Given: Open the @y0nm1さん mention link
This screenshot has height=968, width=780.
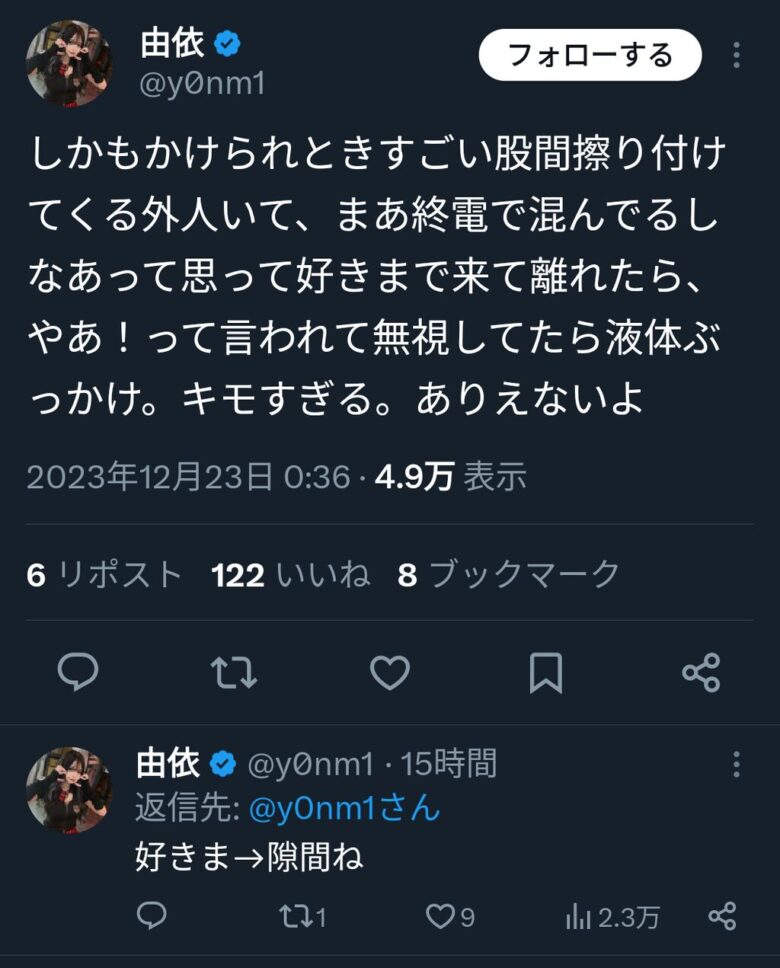Looking at the screenshot, I should point(343,808).
